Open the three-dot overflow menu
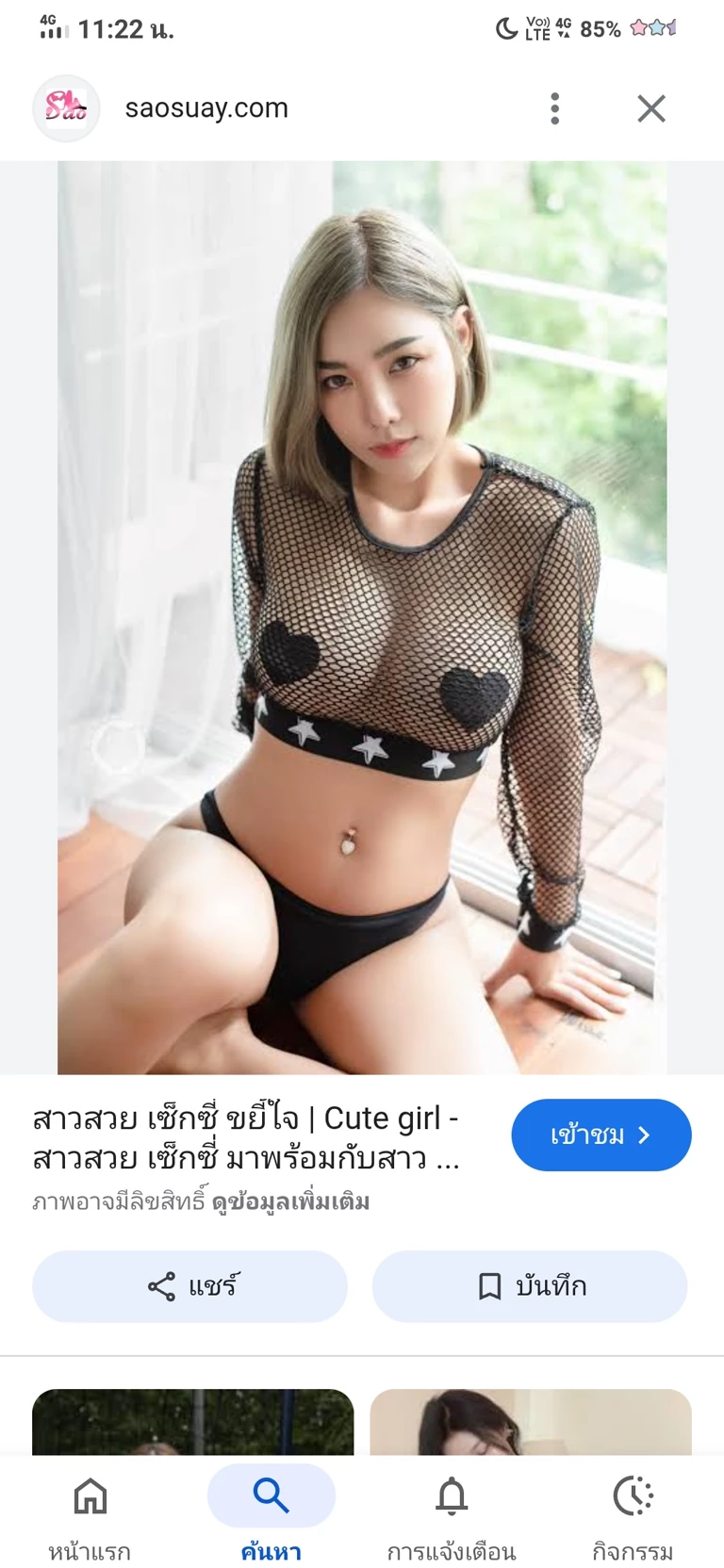Screen dimensions: 724x1568 (x=554, y=108)
